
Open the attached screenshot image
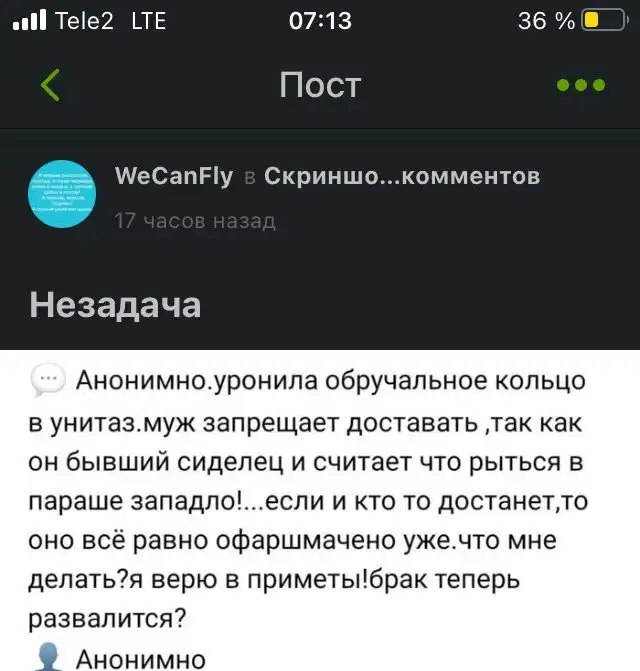(320, 510)
